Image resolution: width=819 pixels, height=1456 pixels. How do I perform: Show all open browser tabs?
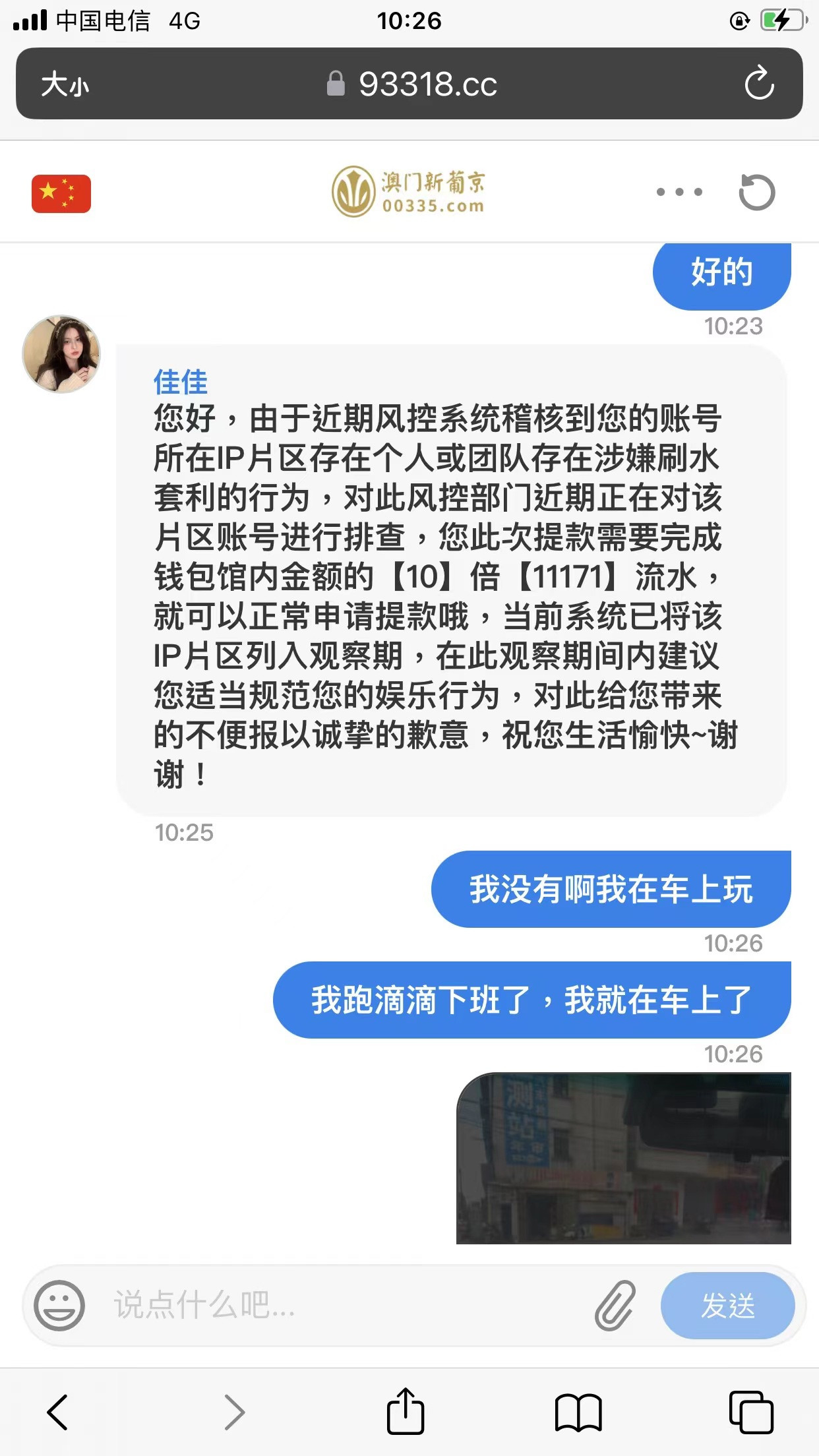[x=751, y=1412]
